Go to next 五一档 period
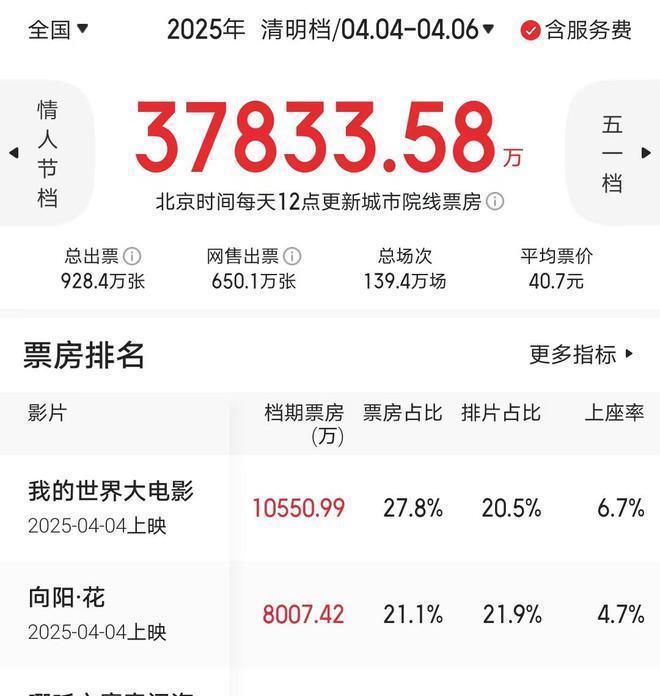The image size is (660, 696). (614, 153)
